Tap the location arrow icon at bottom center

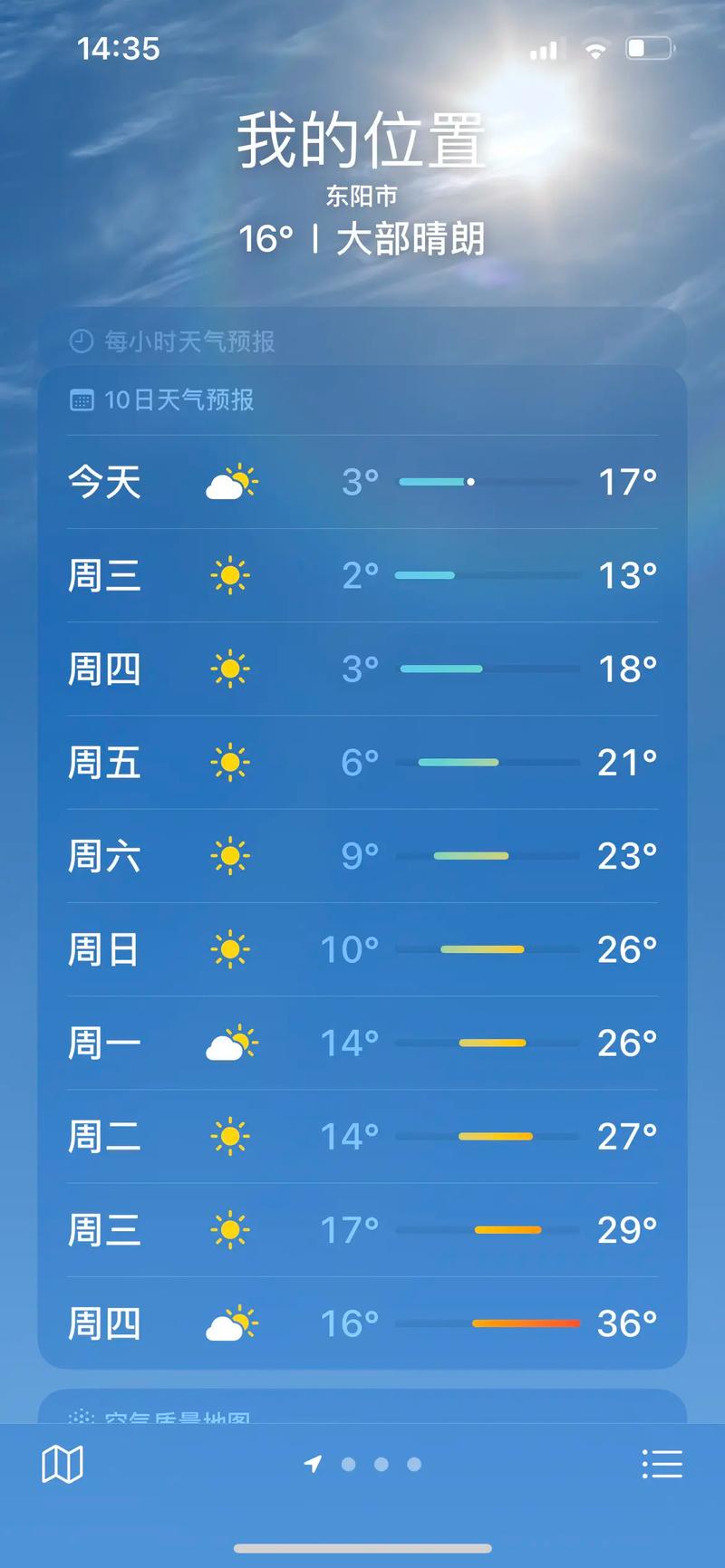[x=312, y=1462]
